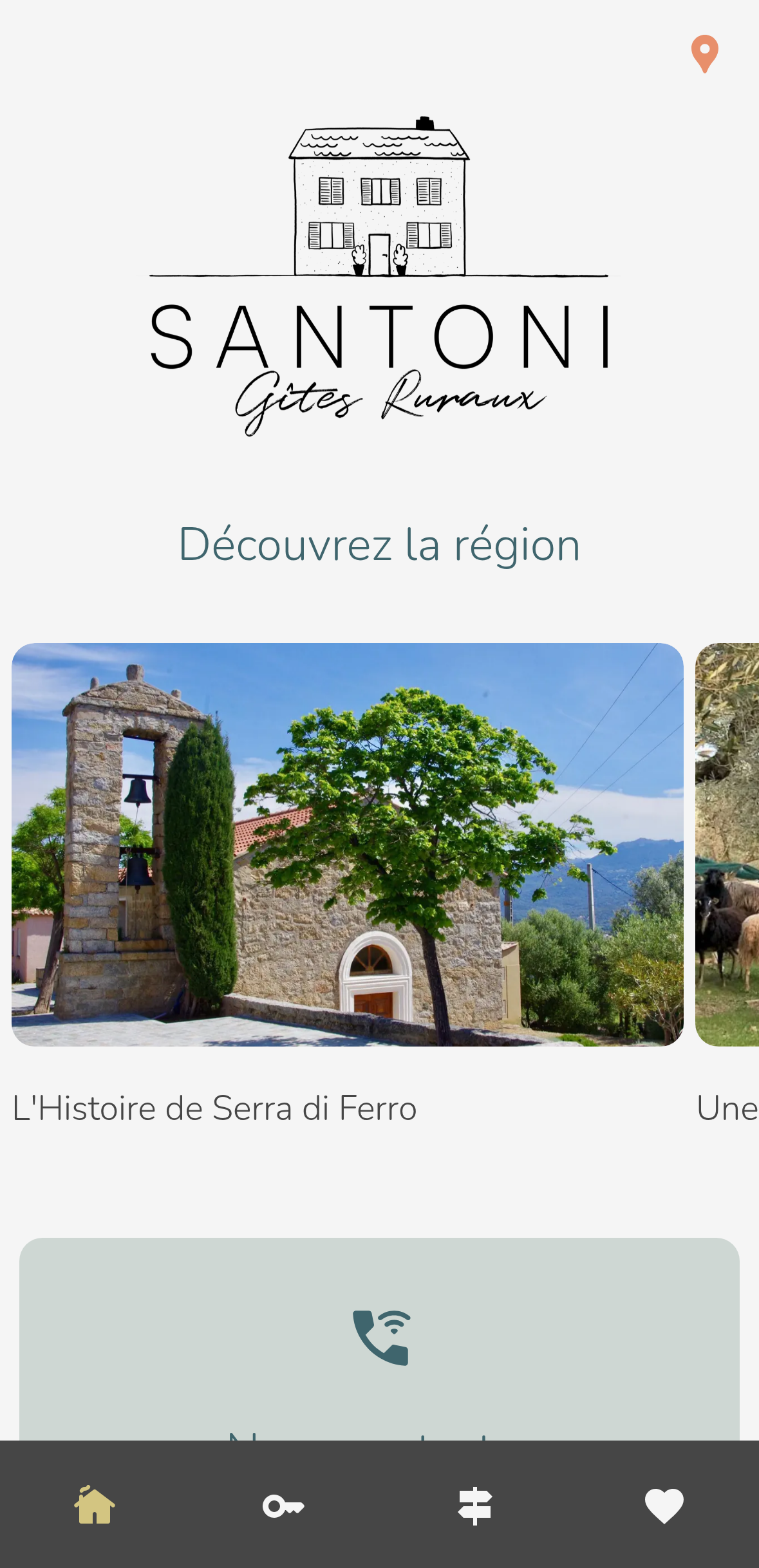Open the location pin icon
This screenshot has height=1568, width=759.
pos(704,53)
